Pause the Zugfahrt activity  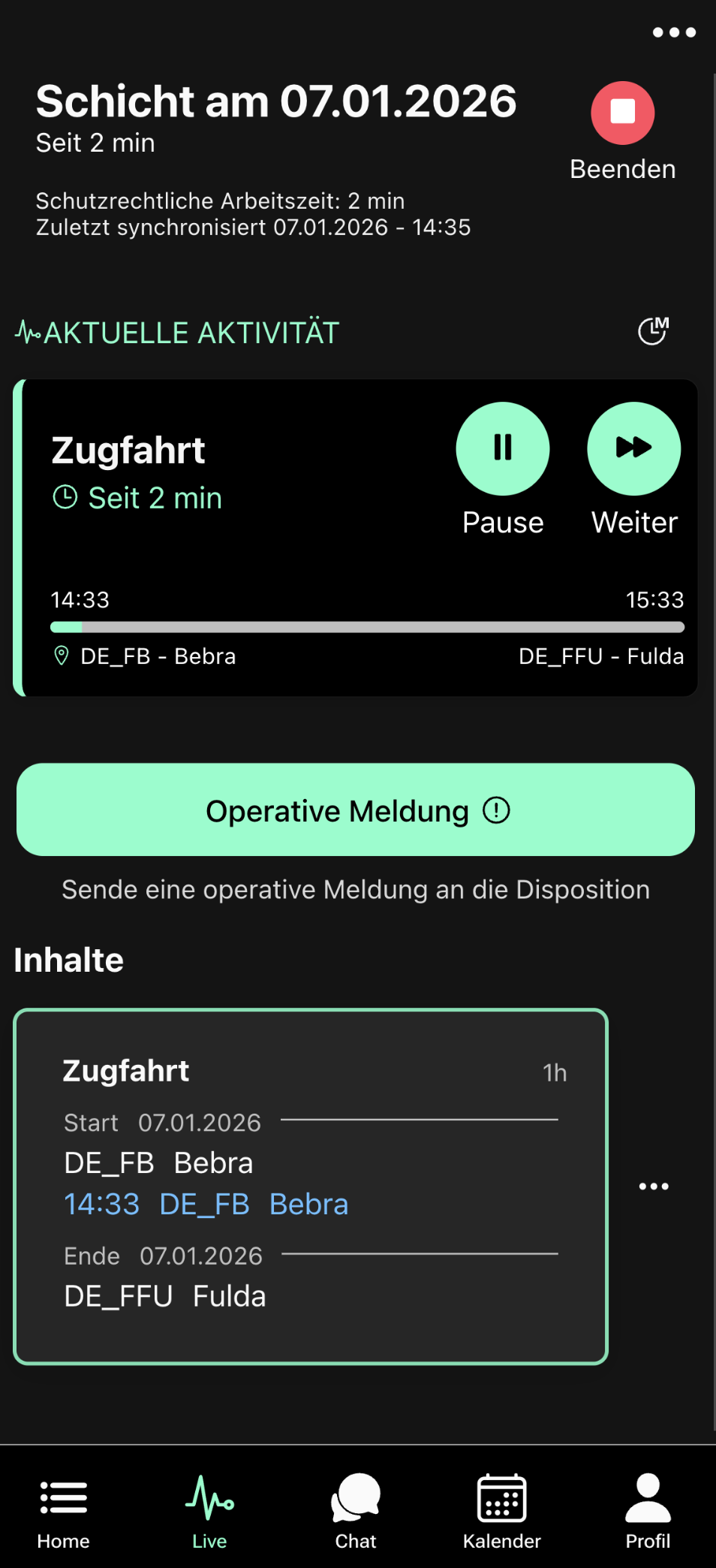[x=502, y=449]
